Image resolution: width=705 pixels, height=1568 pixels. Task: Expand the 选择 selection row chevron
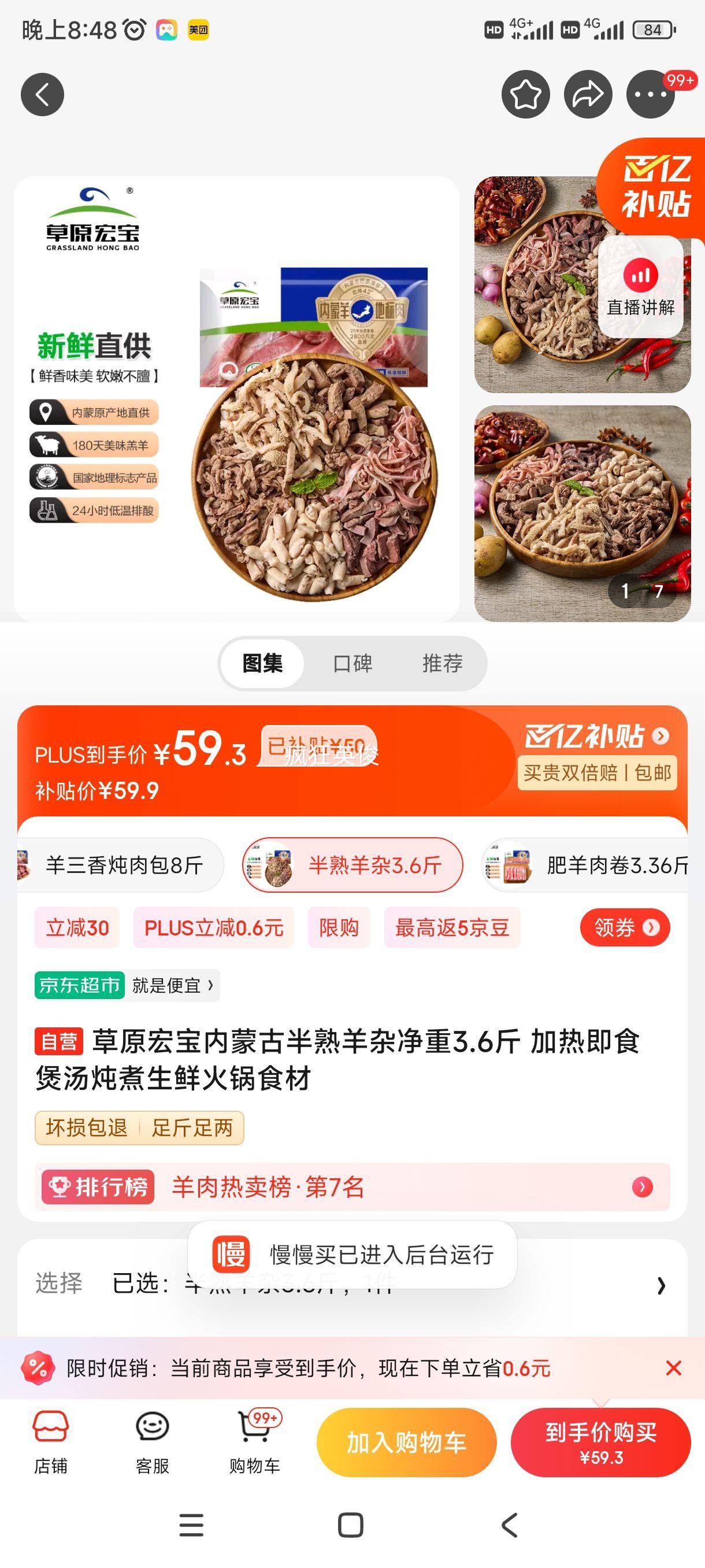(662, 1287)
